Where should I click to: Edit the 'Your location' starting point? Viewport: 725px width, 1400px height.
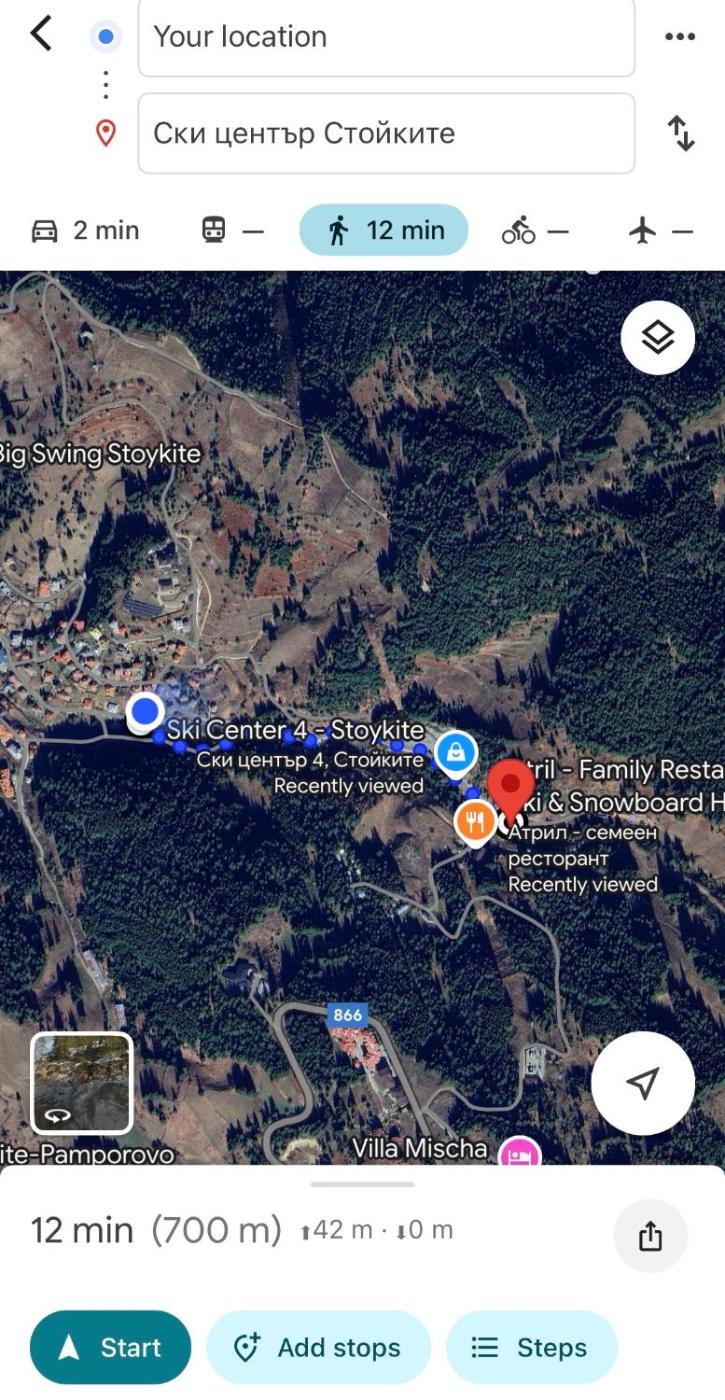coord(385,37)
